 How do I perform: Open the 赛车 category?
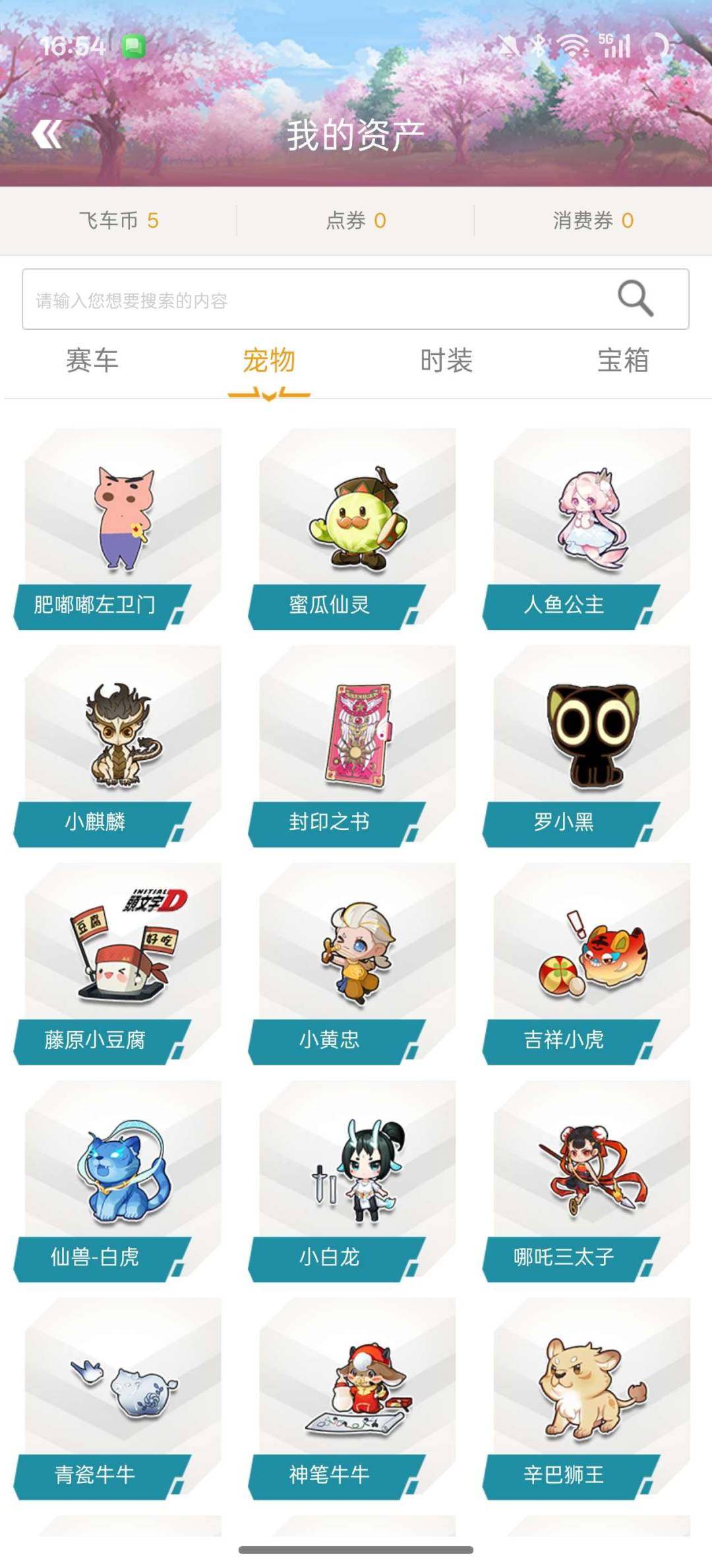tap(92, 360)
